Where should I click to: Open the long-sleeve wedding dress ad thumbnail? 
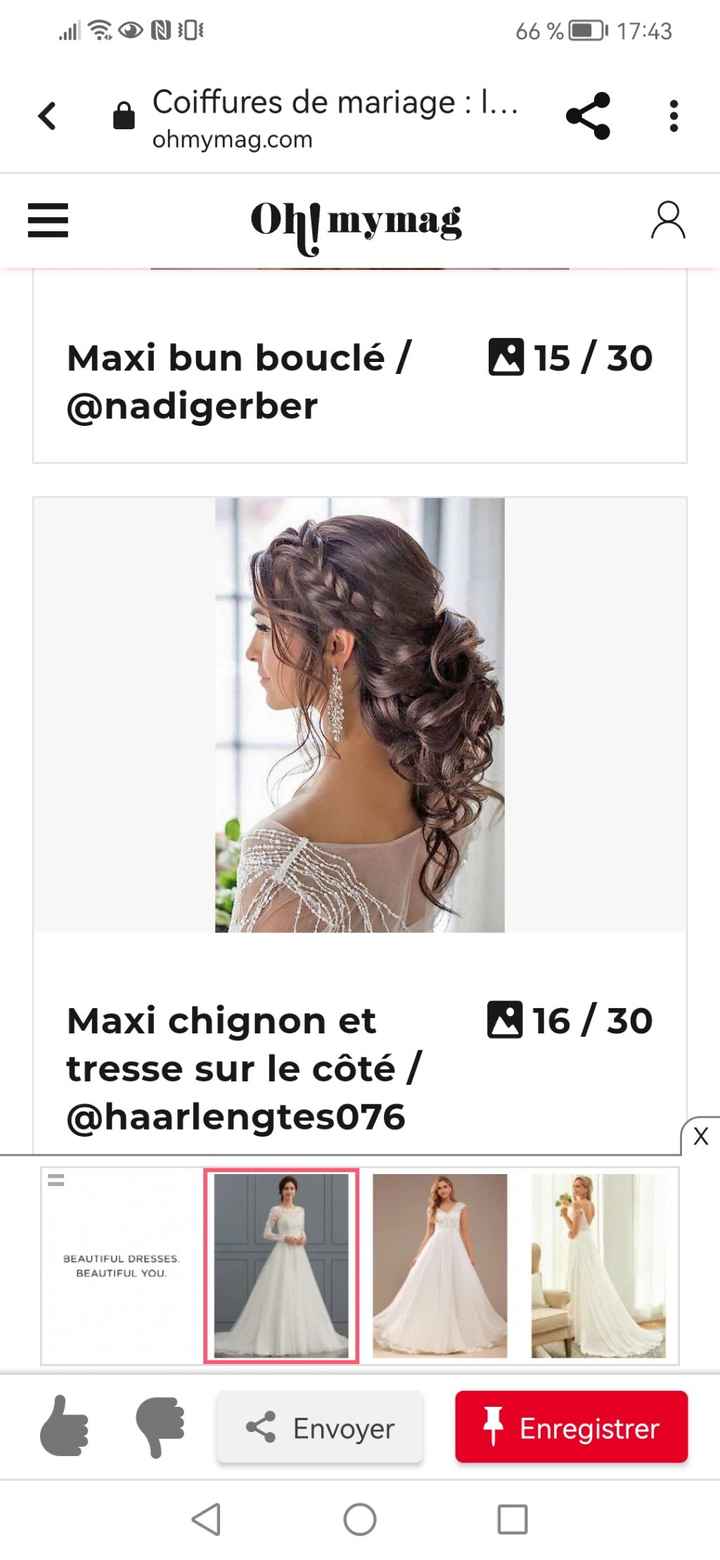280,1265
